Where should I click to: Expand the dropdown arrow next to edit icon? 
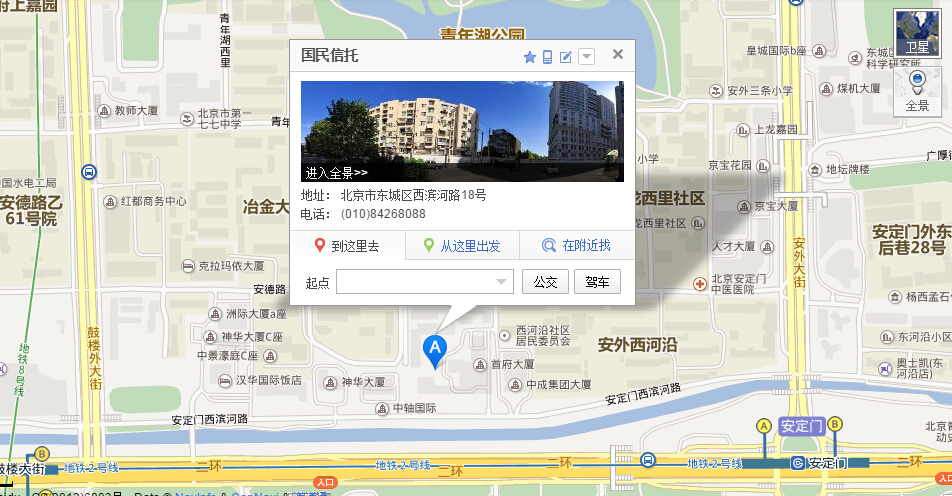coord(587,57)
